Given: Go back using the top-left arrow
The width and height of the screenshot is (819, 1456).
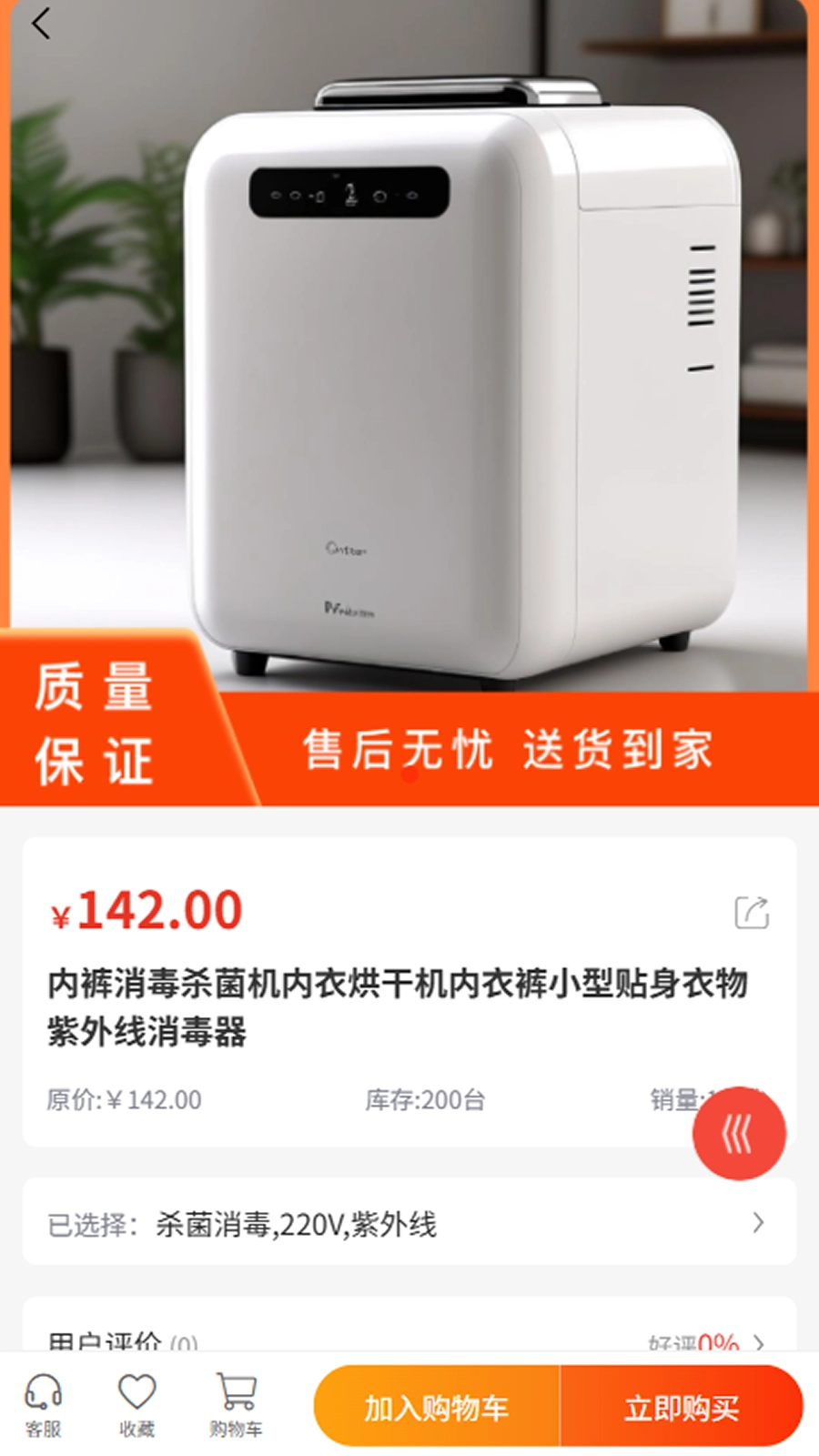Looking at the screenshot, I should (41, 24).
